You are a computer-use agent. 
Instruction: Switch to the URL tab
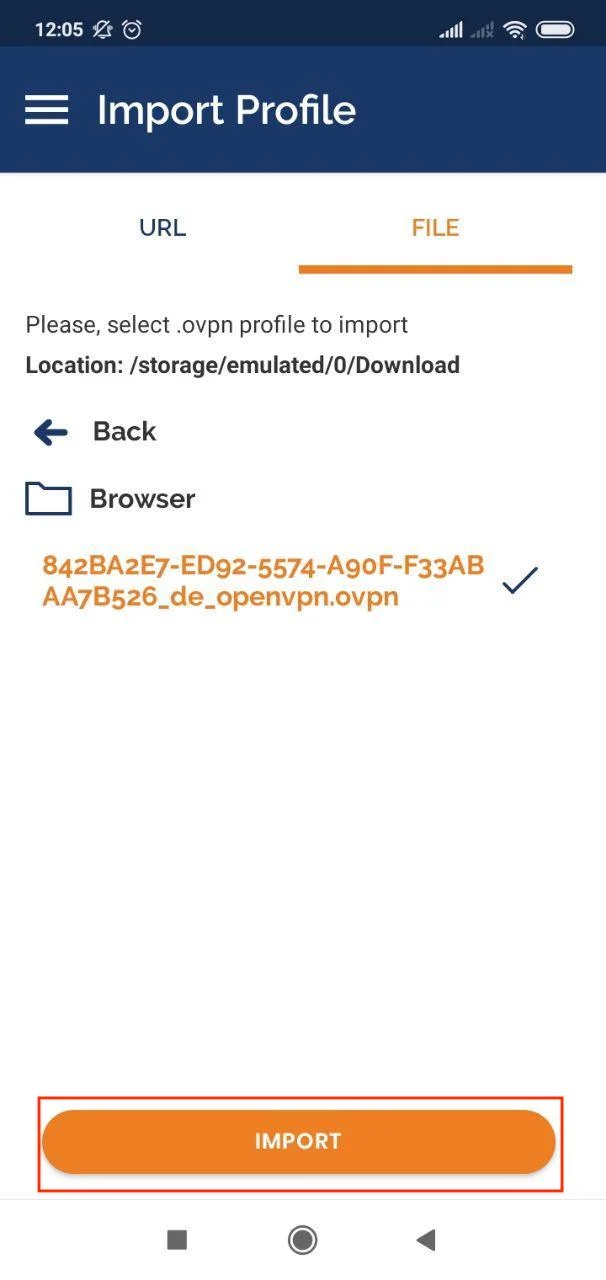coord(162,228)
